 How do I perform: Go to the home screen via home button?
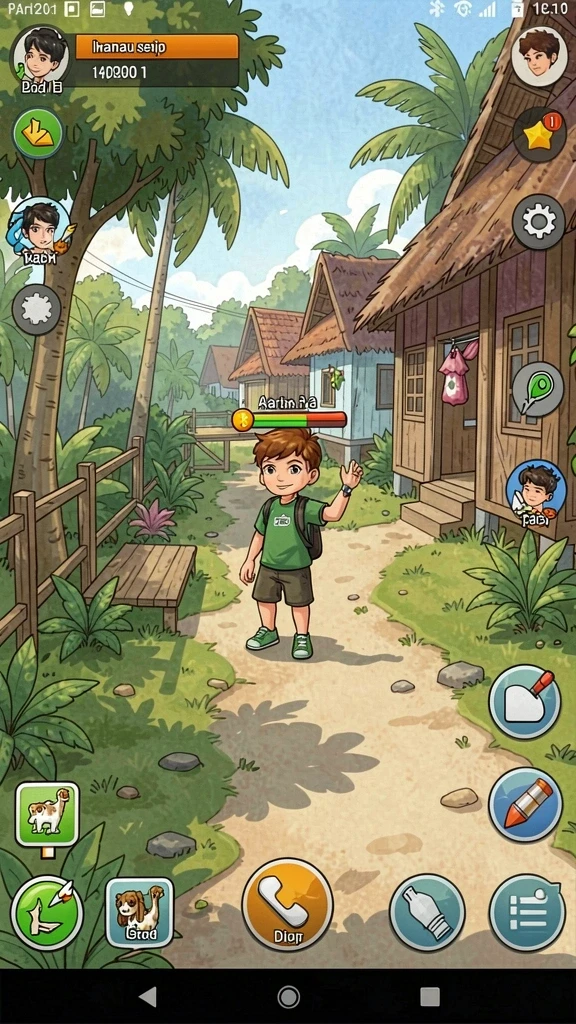pyautogui.click(x=288, y=997)
